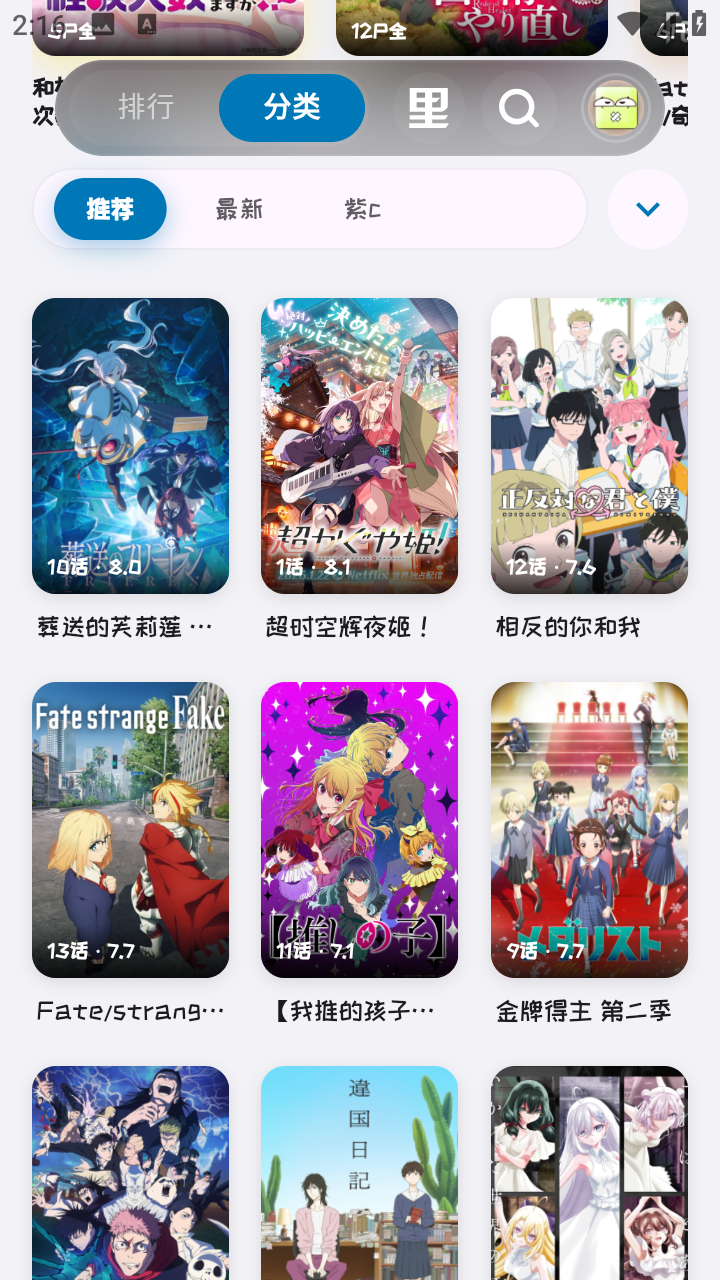720x1280 pixels.
Task: Select the 紫C filter
Action: (x=364, y=209)
